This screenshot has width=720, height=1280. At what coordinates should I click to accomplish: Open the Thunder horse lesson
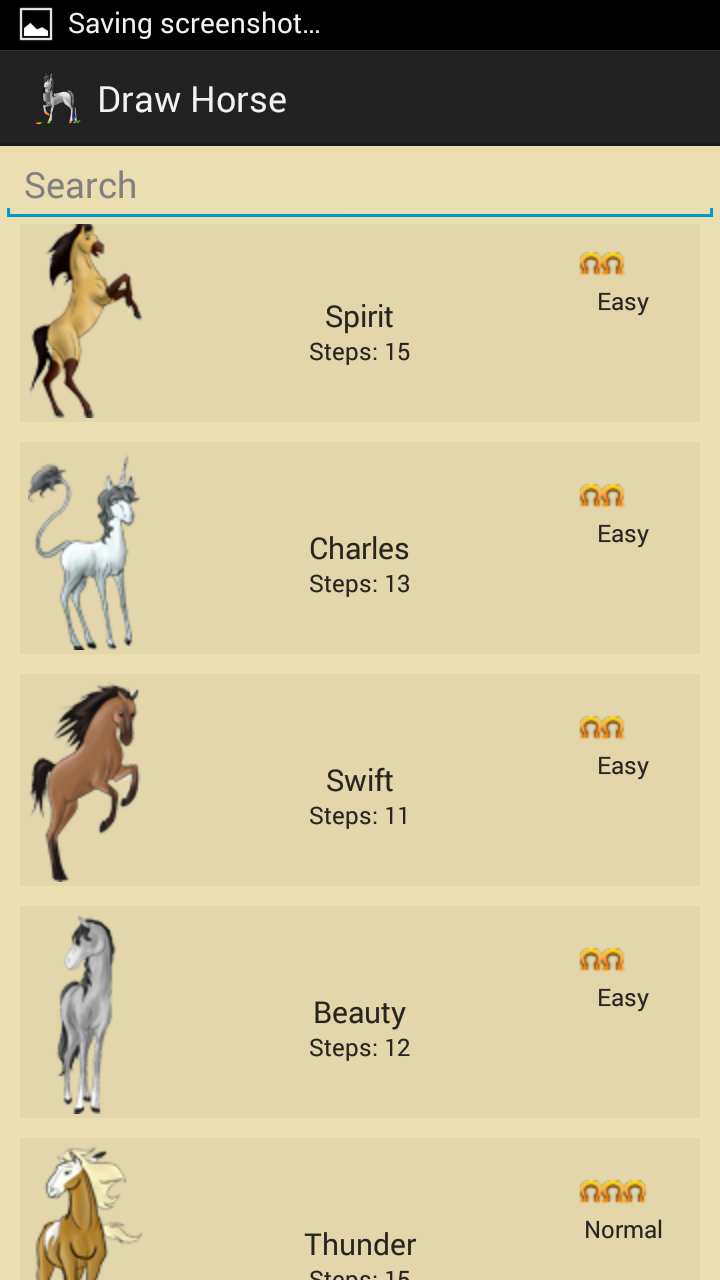coord(360,1210)
